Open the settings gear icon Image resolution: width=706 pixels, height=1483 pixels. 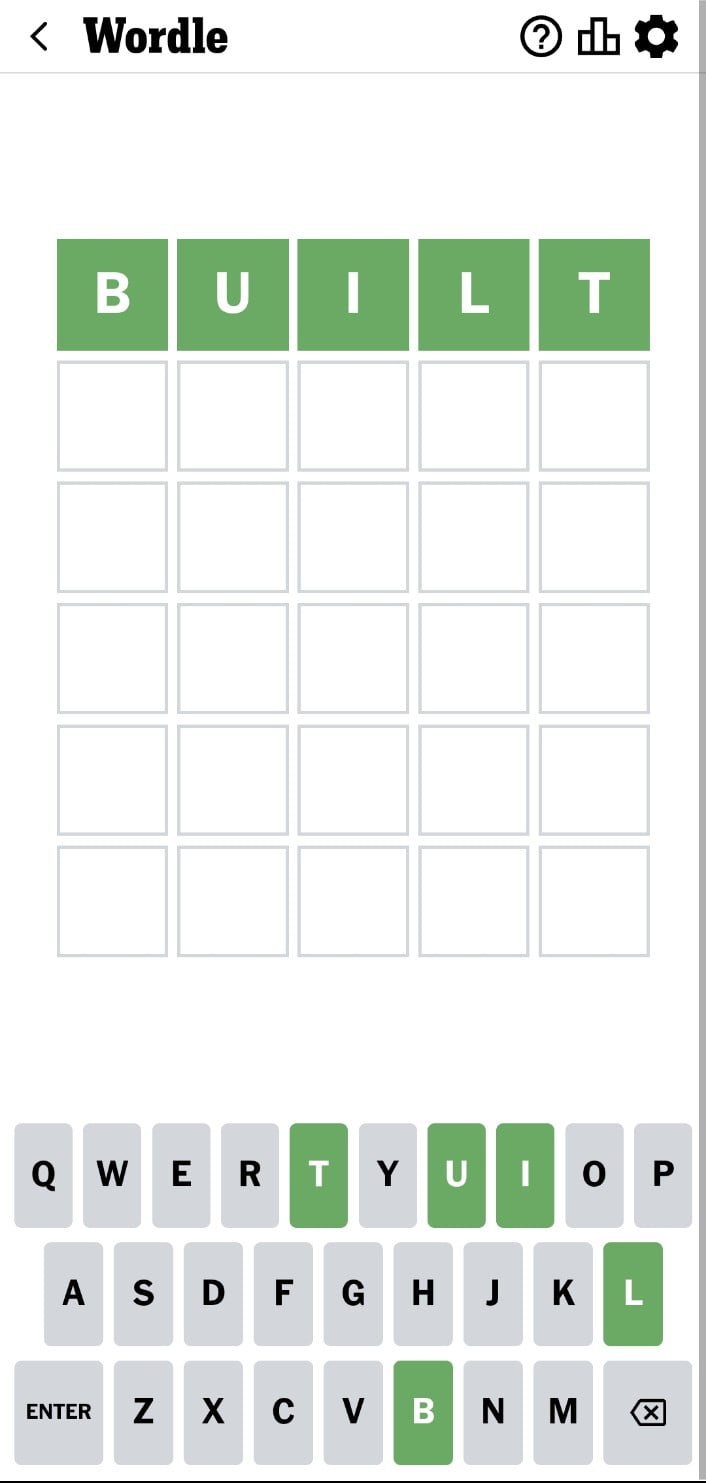657,38
